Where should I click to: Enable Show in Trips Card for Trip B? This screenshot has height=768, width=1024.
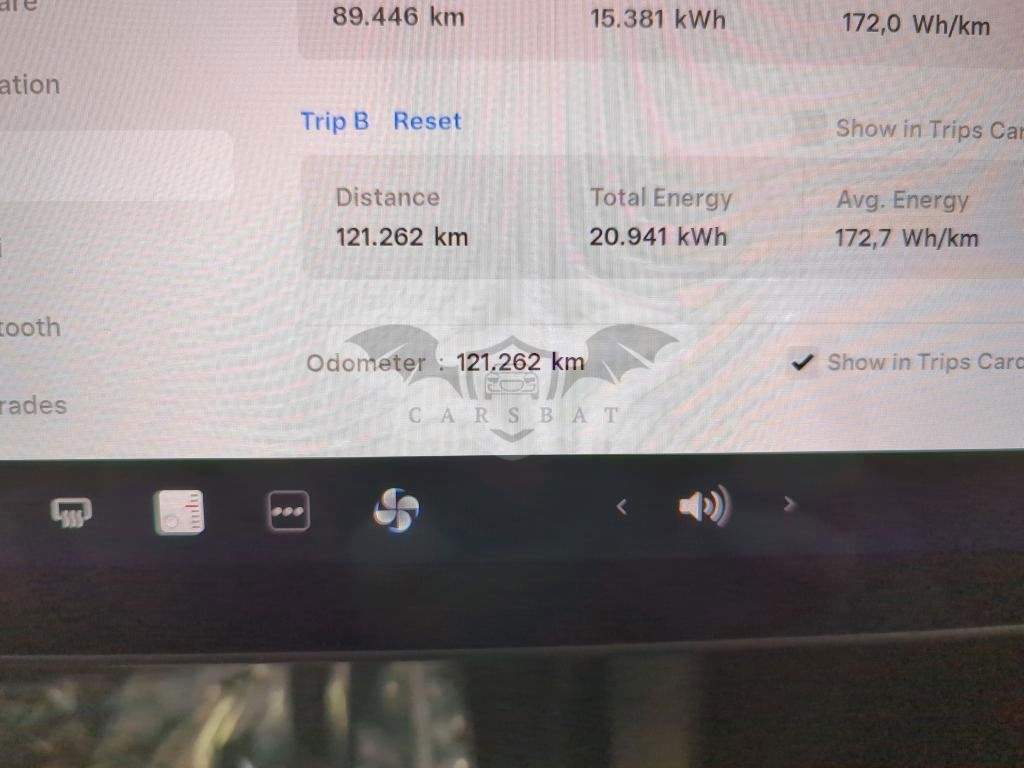coord(809,127)
